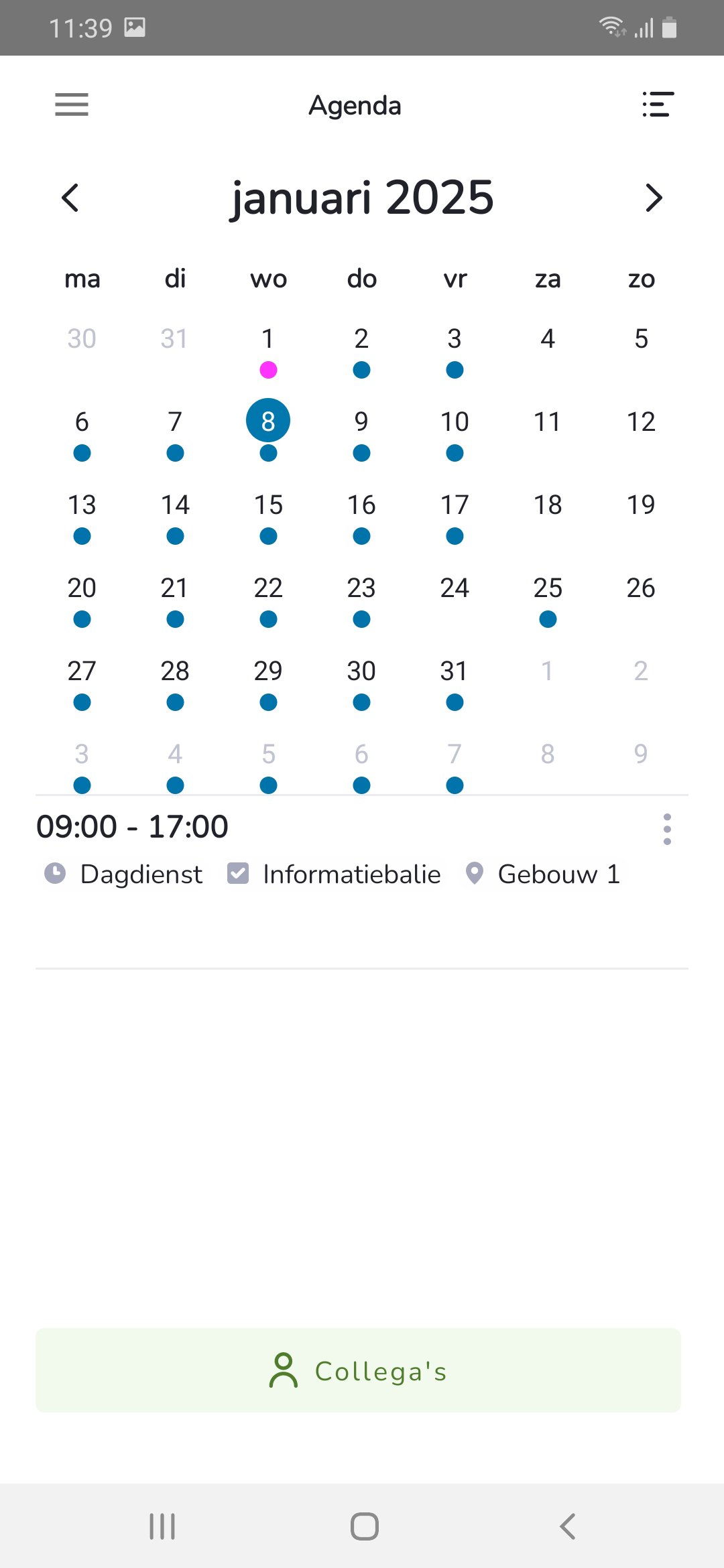Go to the previous month

tap(70, 198)
